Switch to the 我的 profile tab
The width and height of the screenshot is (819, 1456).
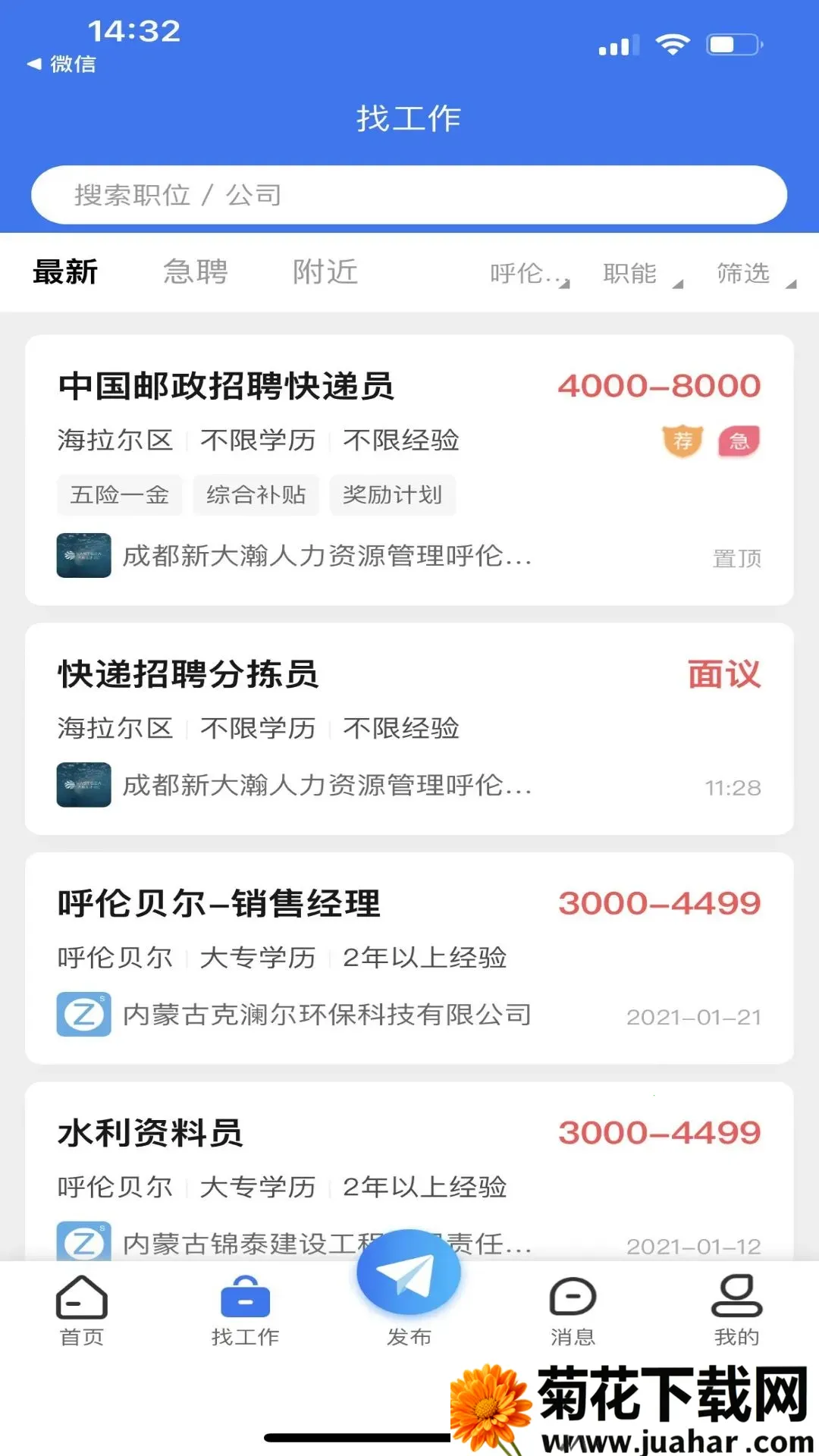[736, 1310]
